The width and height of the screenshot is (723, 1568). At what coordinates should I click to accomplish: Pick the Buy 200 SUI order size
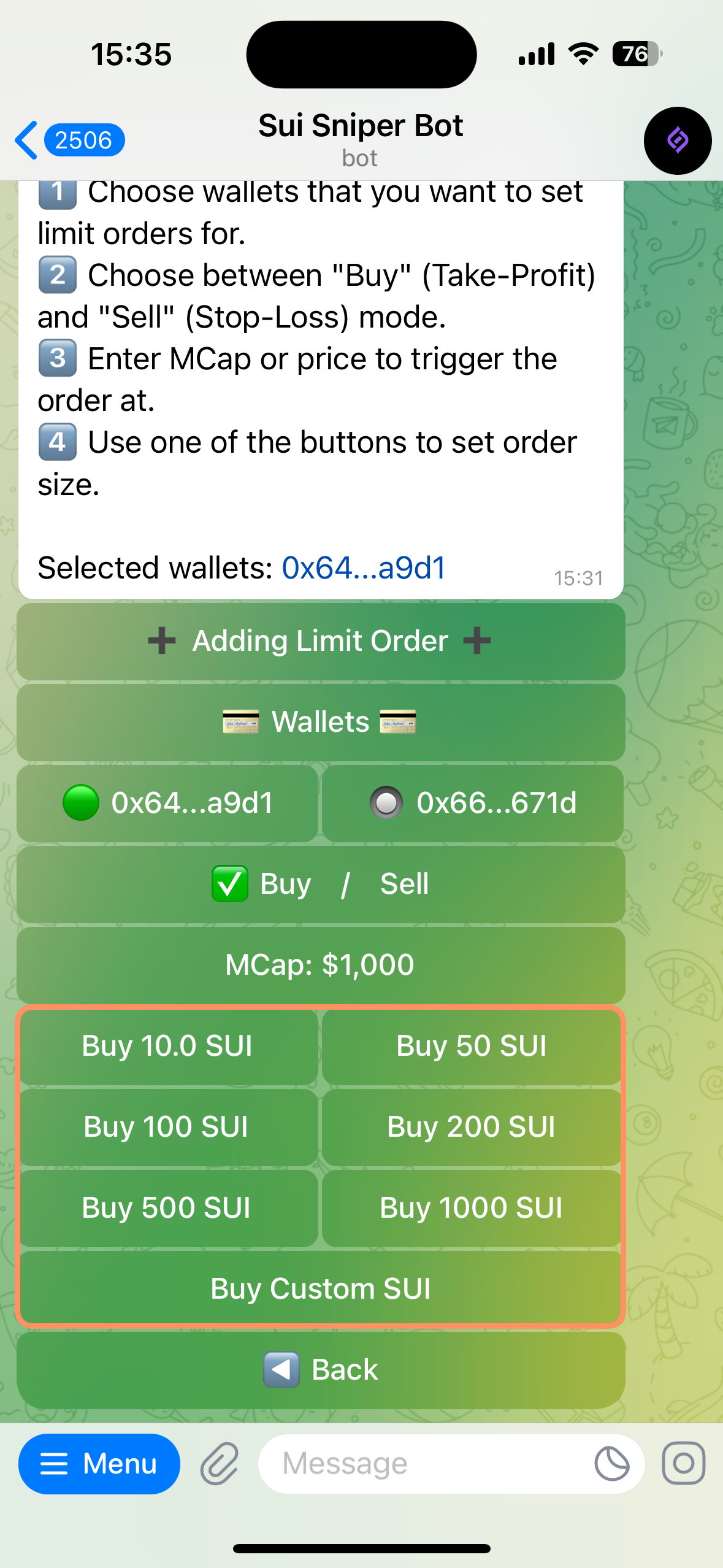coord(471,1127)
